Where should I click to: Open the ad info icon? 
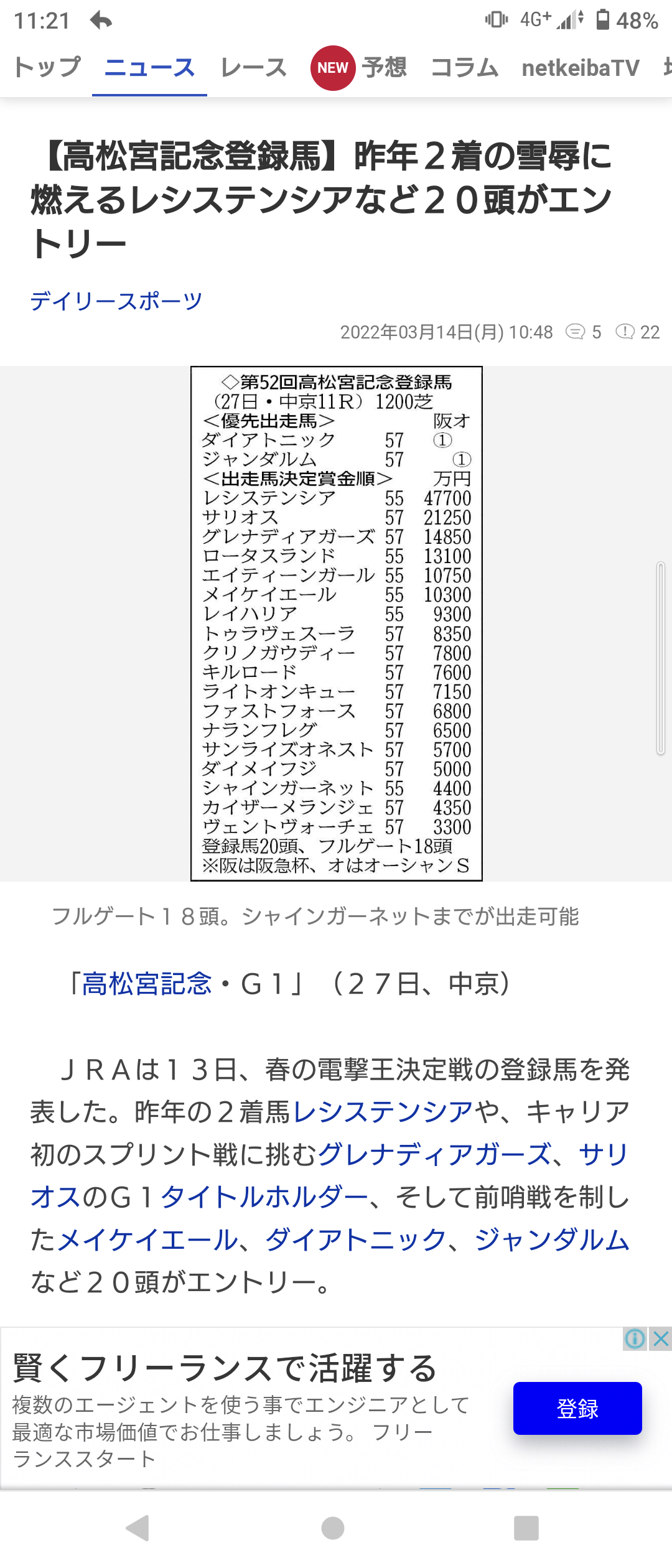click(x=635, y=1339)
